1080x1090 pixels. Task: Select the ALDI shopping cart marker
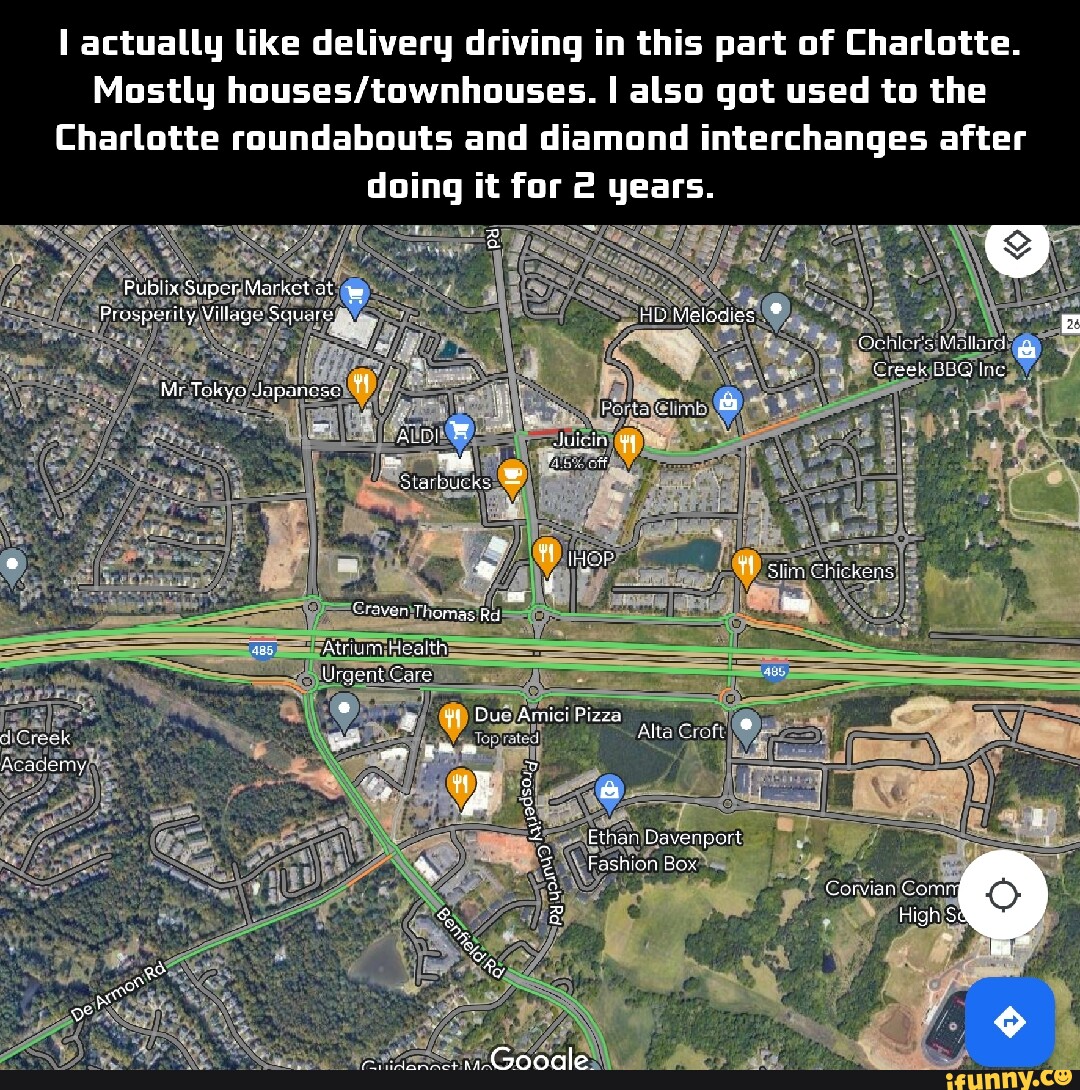[458, 430]
